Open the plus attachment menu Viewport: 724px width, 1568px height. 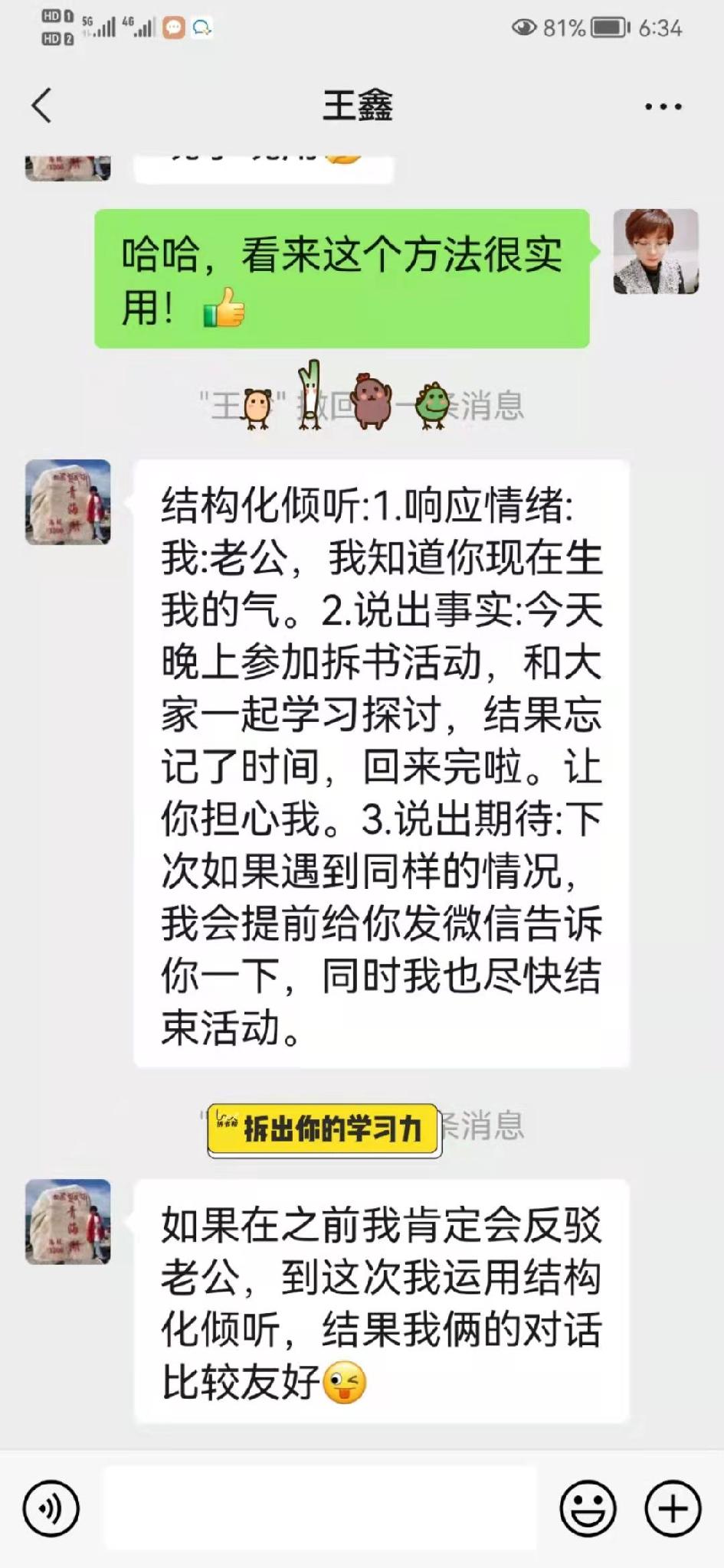673,1509
